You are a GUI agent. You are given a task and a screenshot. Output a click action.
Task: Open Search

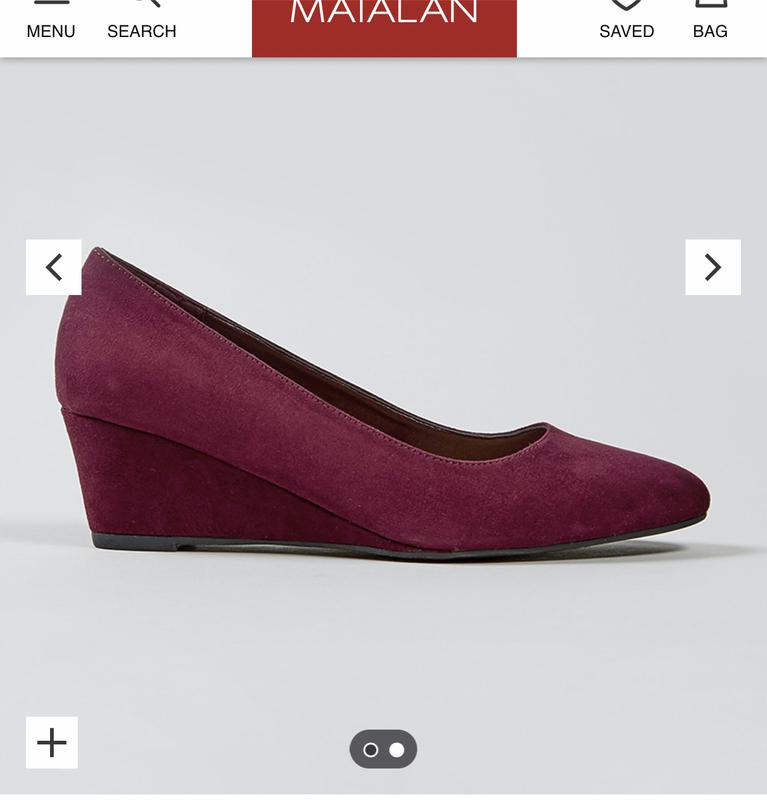pos(141,20)
